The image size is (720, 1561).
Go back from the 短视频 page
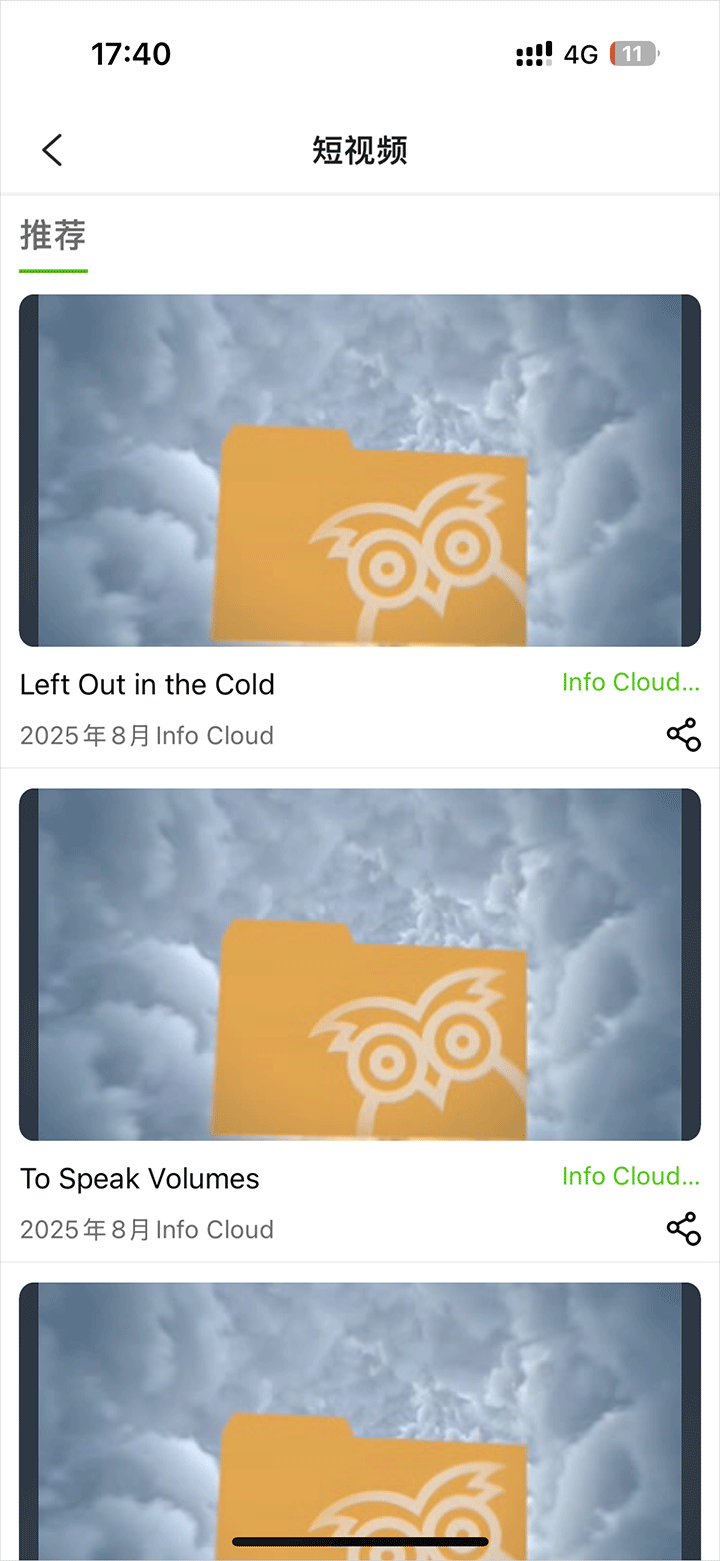coord(52,150)
